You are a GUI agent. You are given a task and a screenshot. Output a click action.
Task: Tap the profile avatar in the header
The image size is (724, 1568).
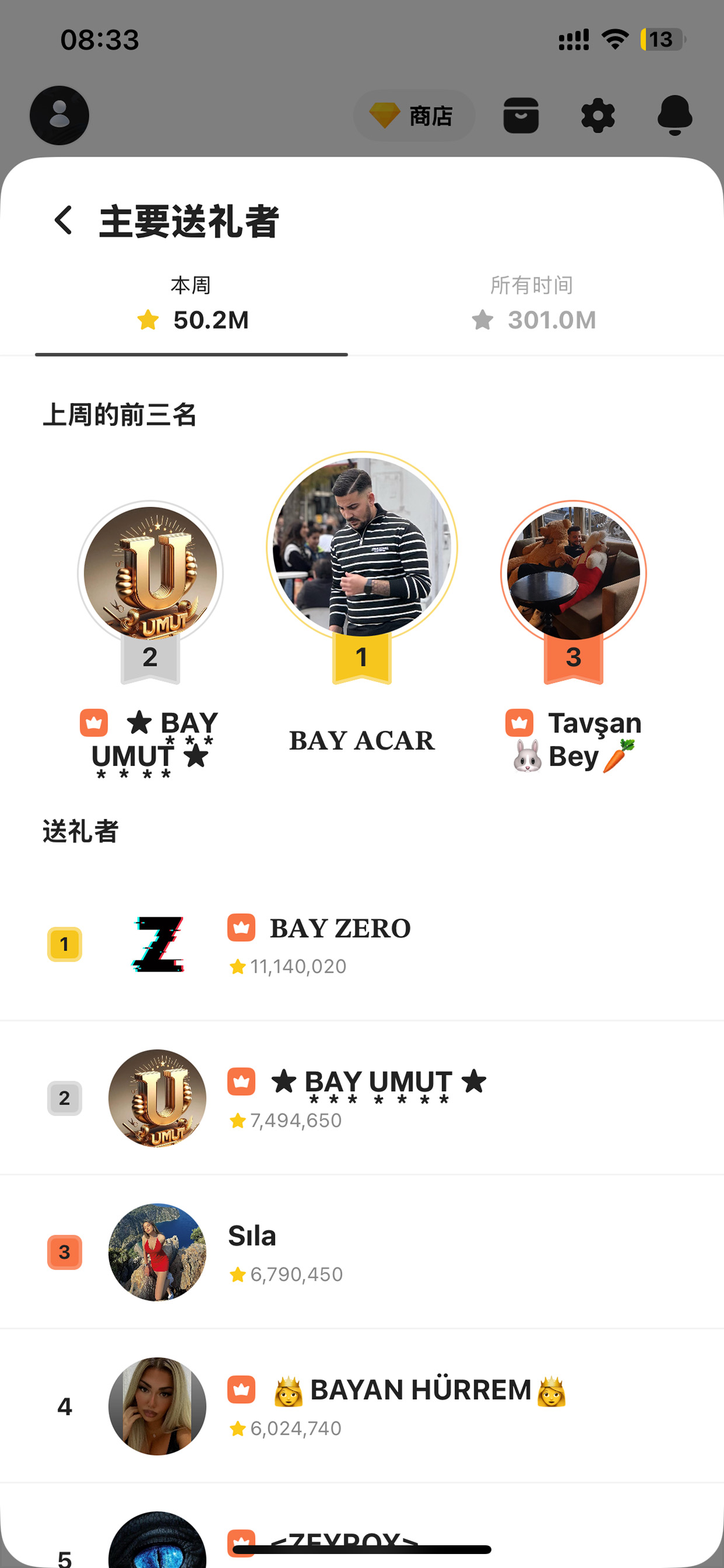pyautogui.click(x=60, y=116)
